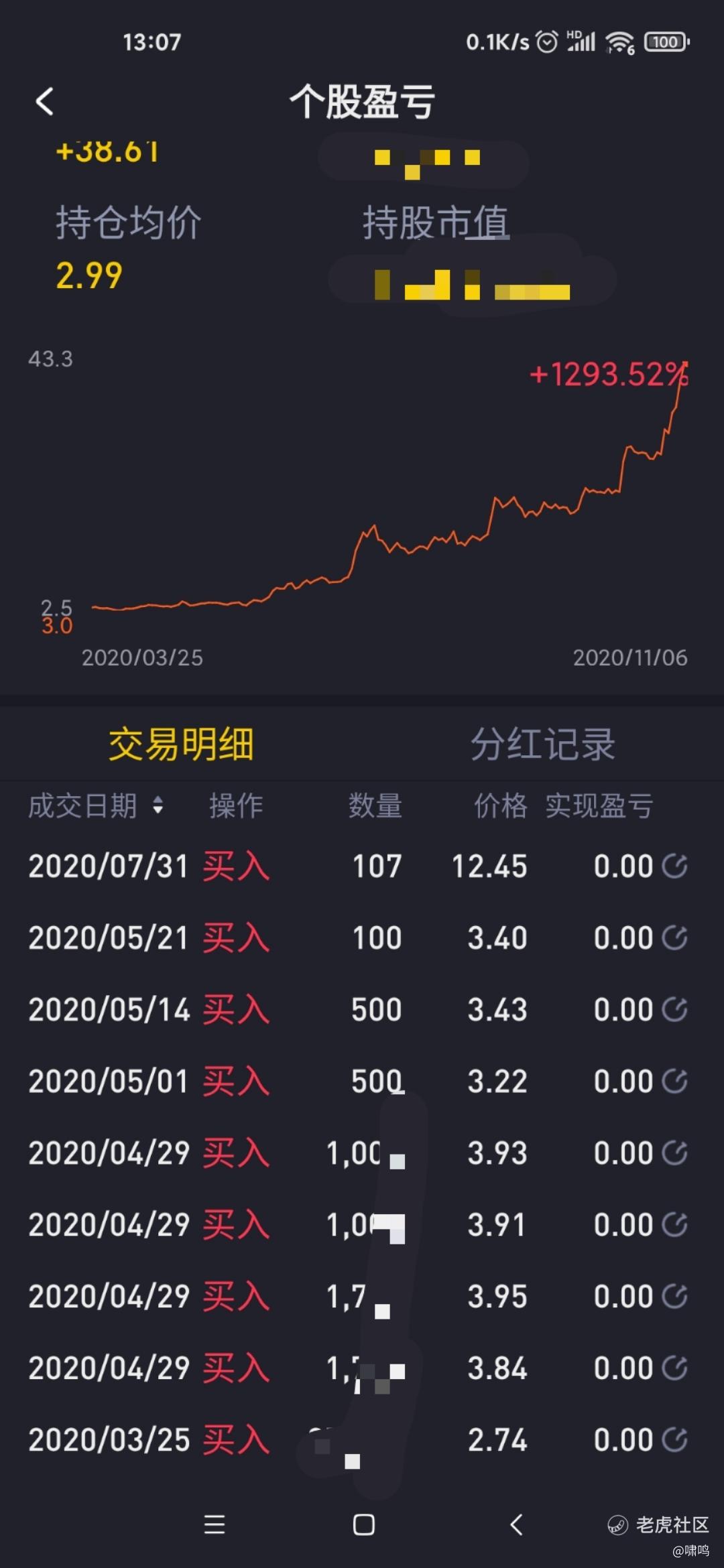Share the 2020/05/14 trade at 3.43
Image resolution: width=724 pixels, height=1568 pixels.
coord(674,1009)
